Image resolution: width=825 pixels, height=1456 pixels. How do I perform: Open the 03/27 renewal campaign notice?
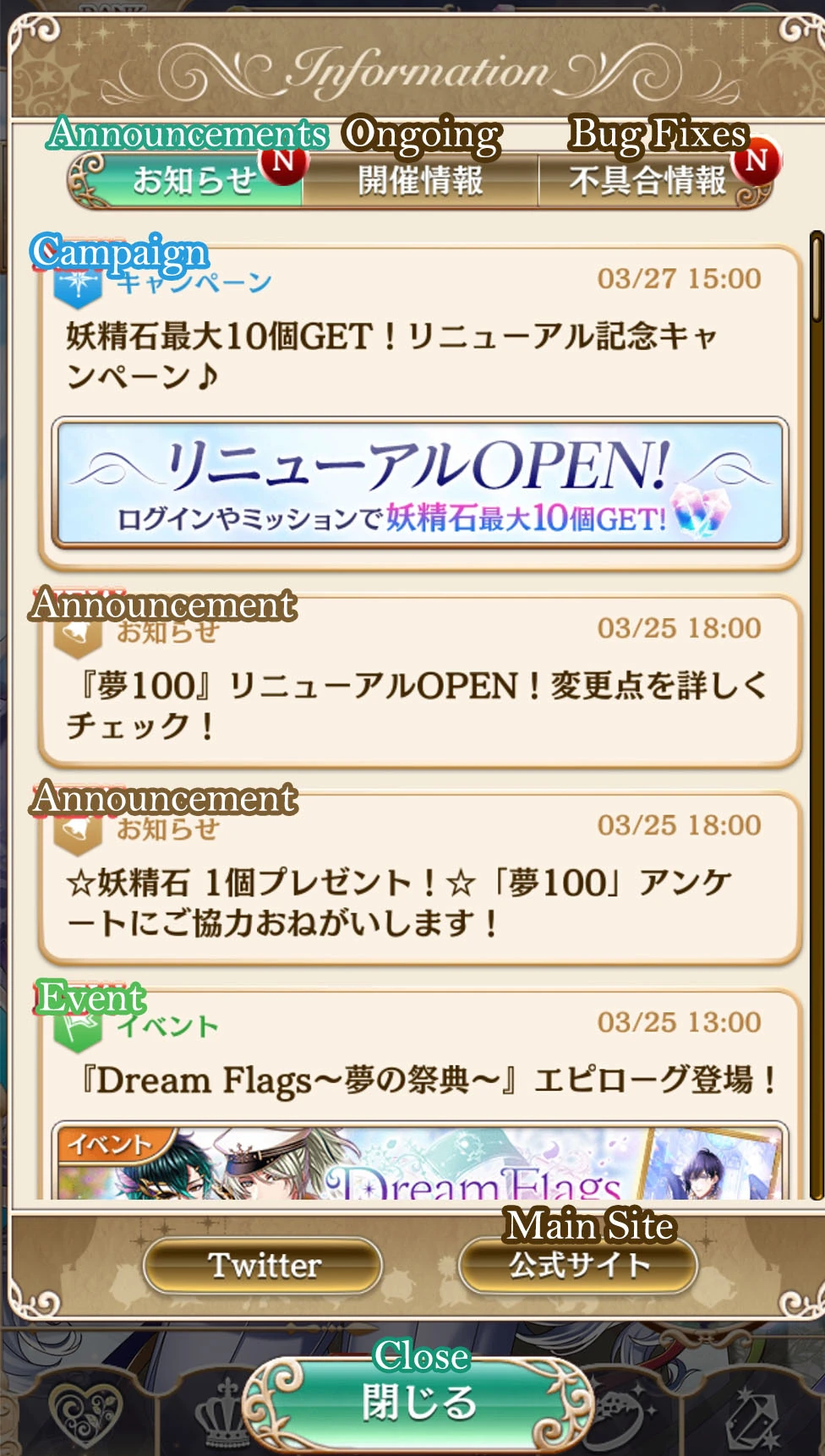click(418, 355)
